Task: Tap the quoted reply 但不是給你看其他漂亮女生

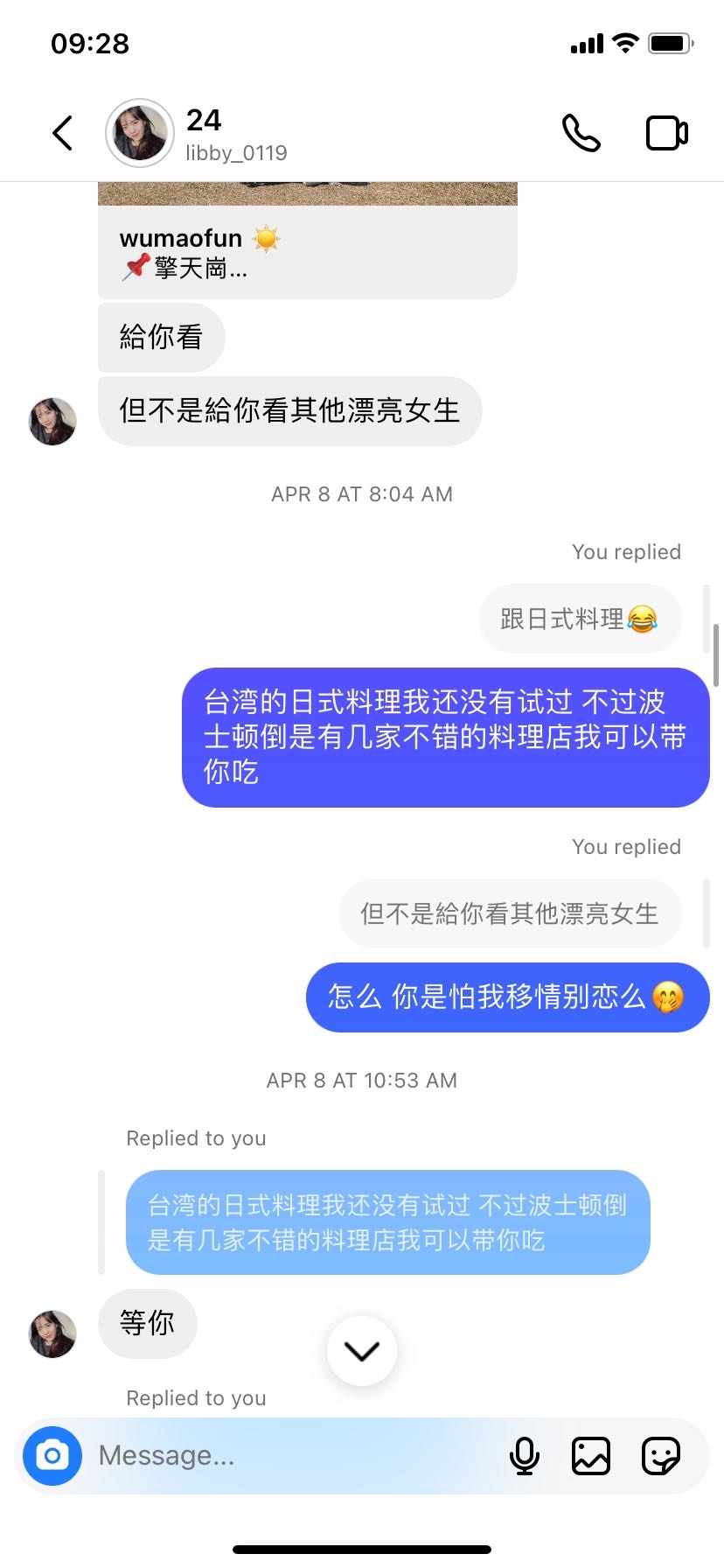Action: tap(510, 914)
